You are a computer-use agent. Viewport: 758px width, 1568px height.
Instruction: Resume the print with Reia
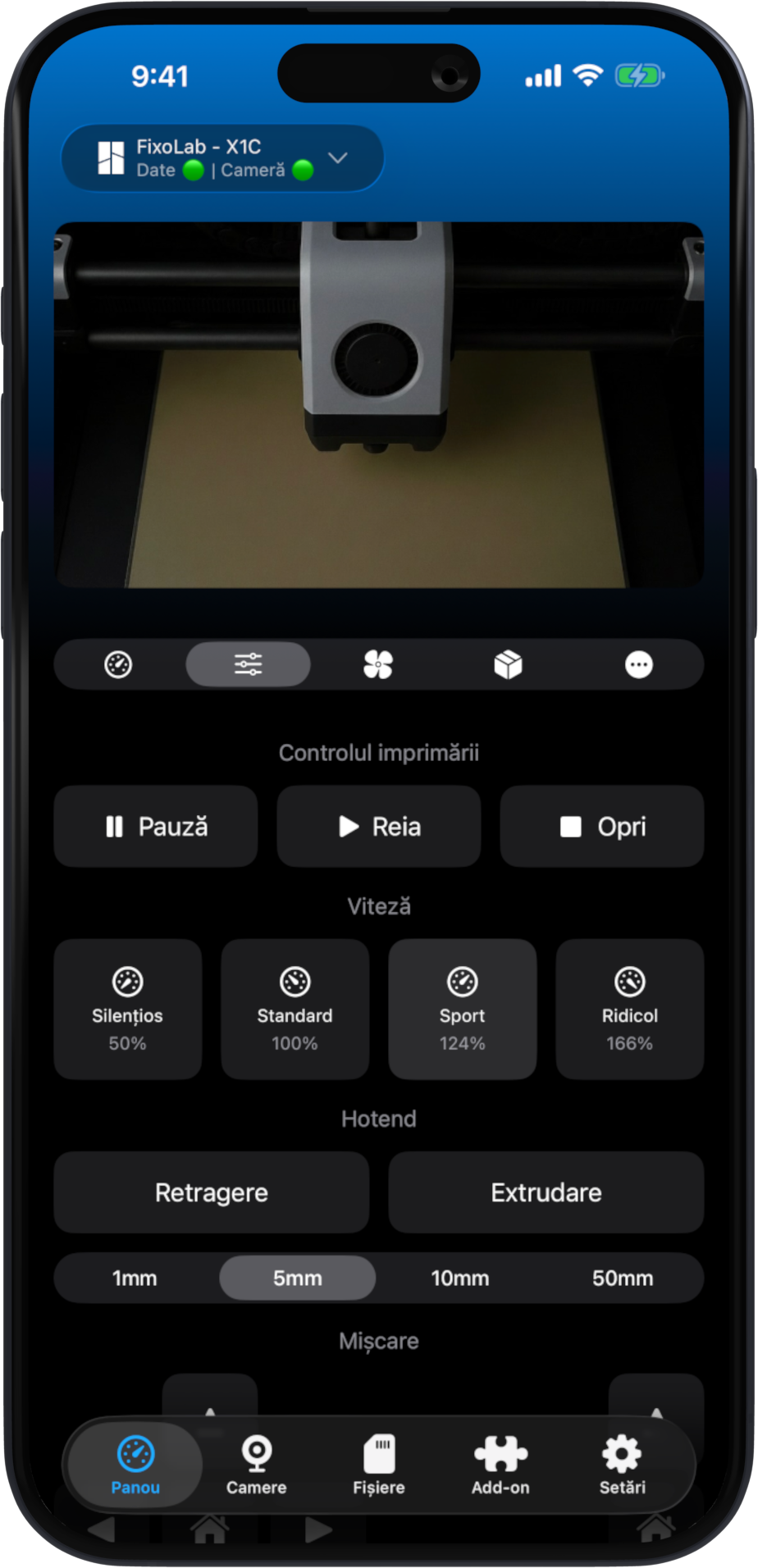click(378, 827)
